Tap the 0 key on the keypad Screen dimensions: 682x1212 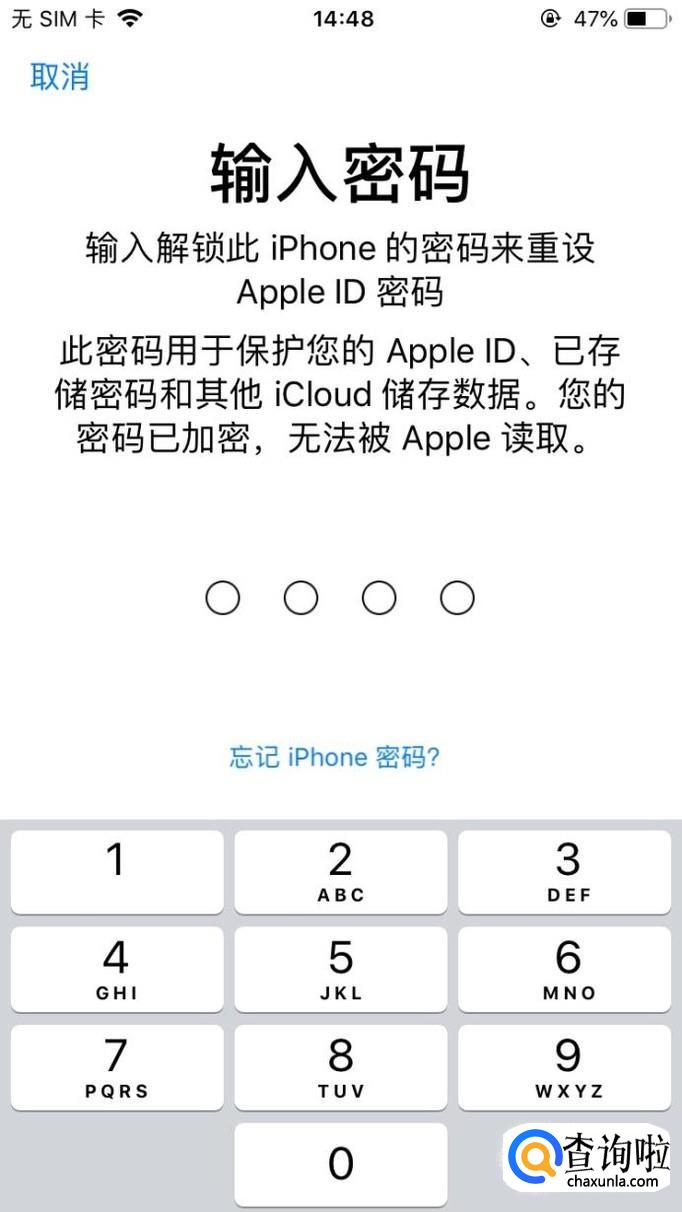tap(341, 1163)
